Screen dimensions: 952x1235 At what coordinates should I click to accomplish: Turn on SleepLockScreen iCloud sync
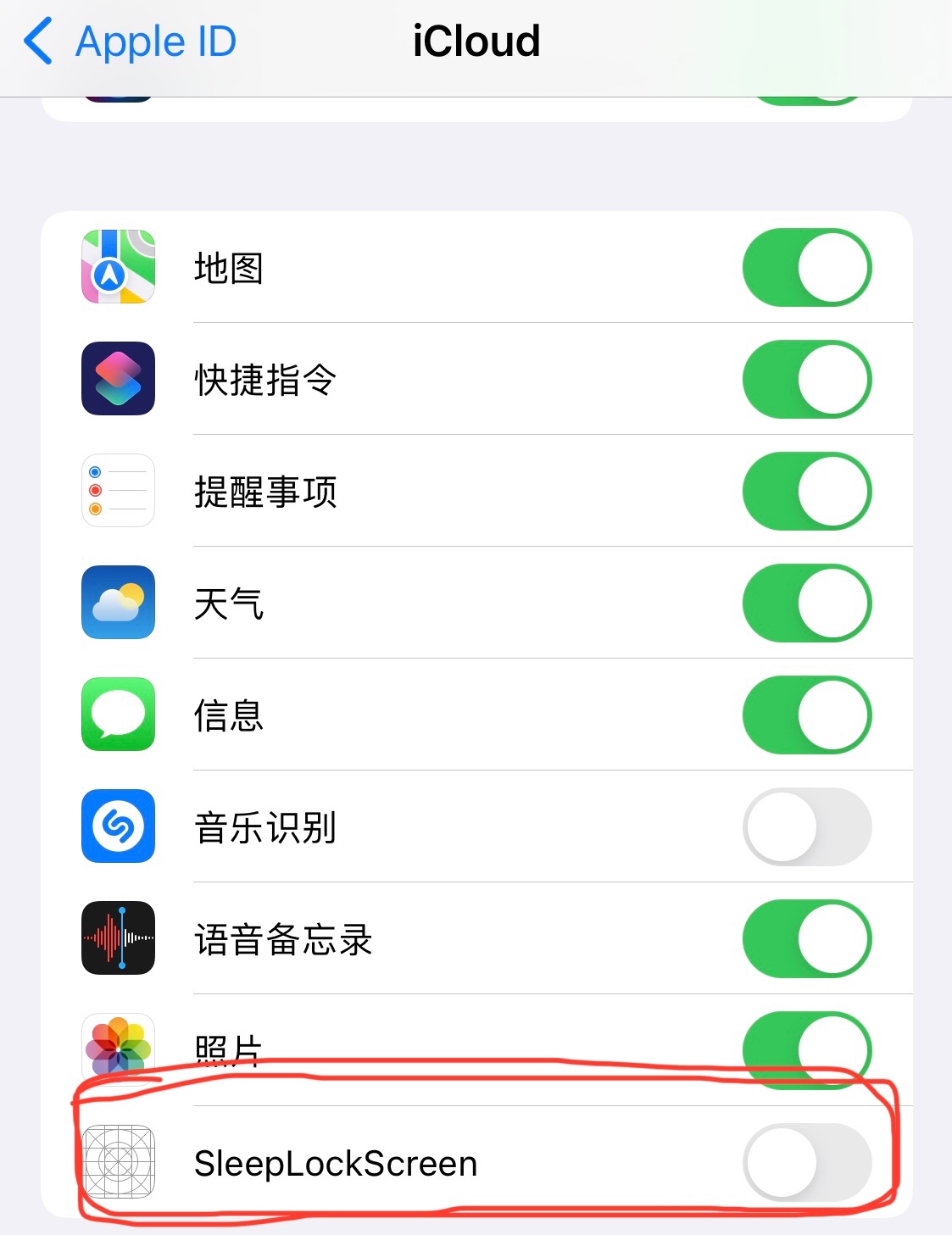click(x=806, y=1163)
